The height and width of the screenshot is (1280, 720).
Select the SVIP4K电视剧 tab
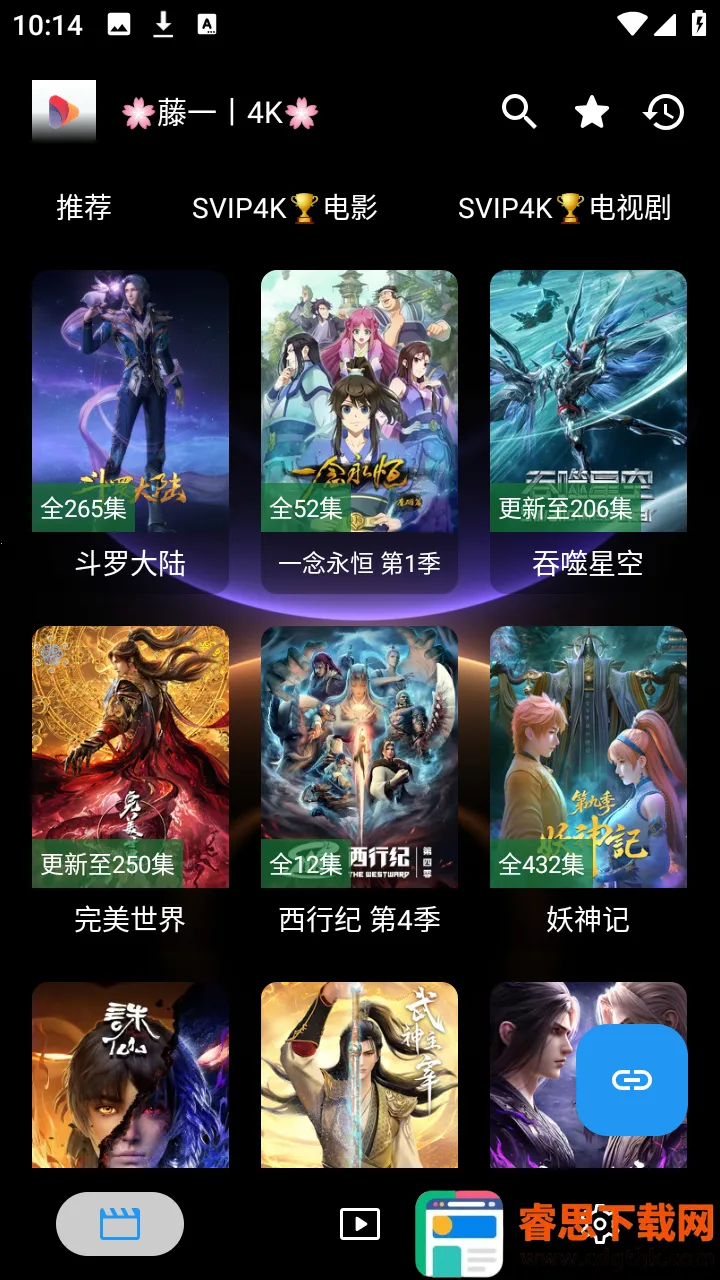[x=564, y=208]
